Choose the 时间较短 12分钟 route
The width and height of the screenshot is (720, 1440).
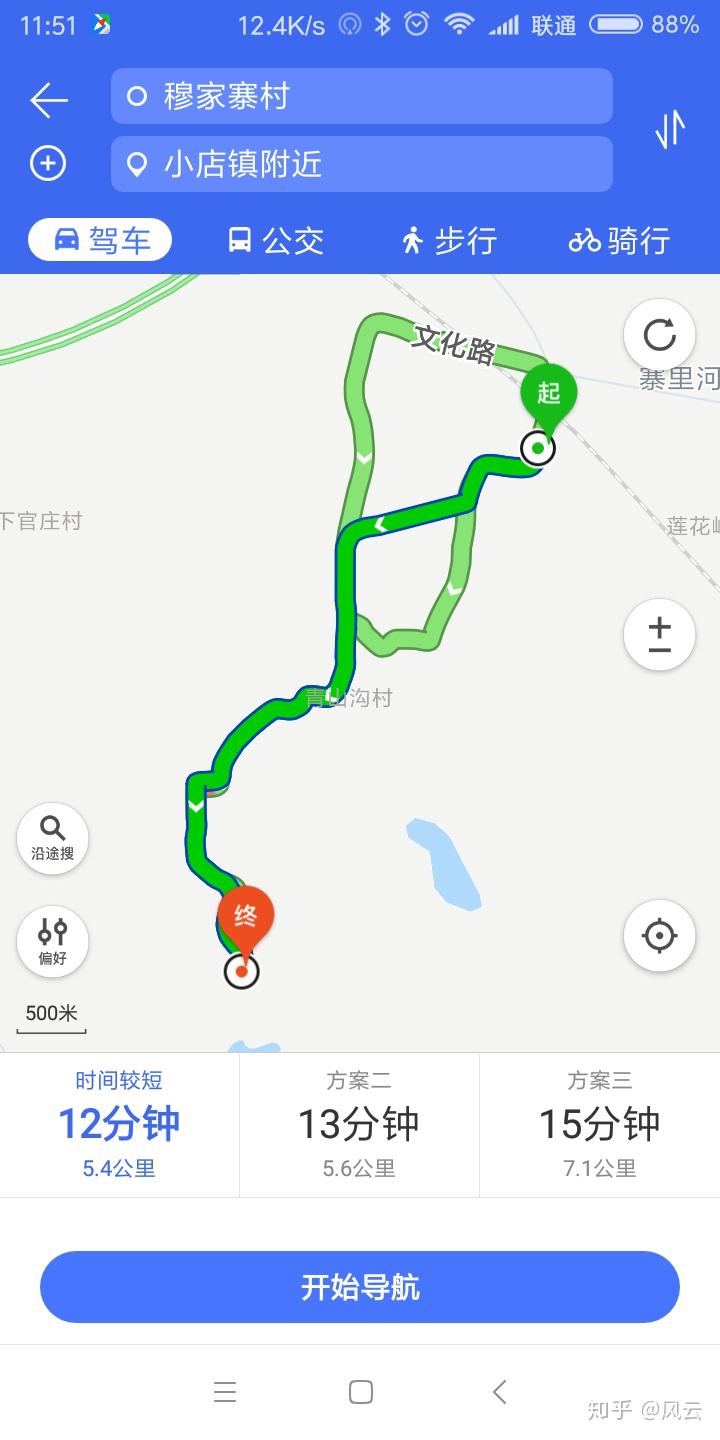[119, 1124]
